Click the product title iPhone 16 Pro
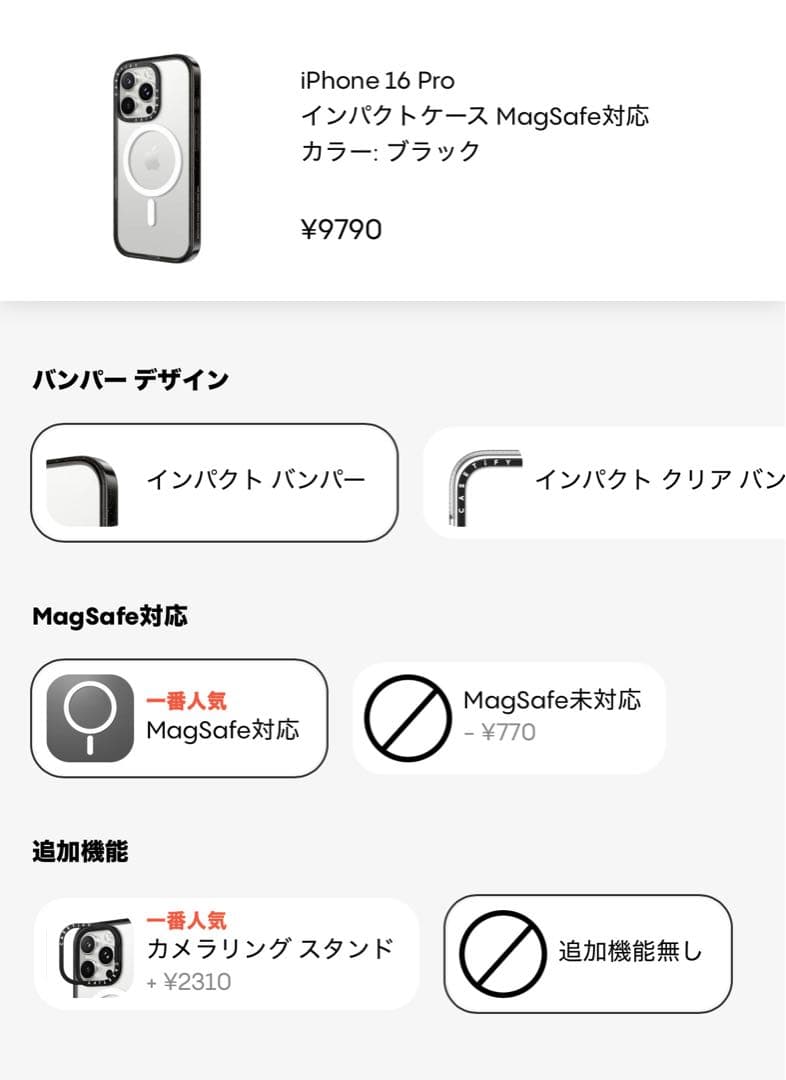786x1080 pixels. (375, 80)
